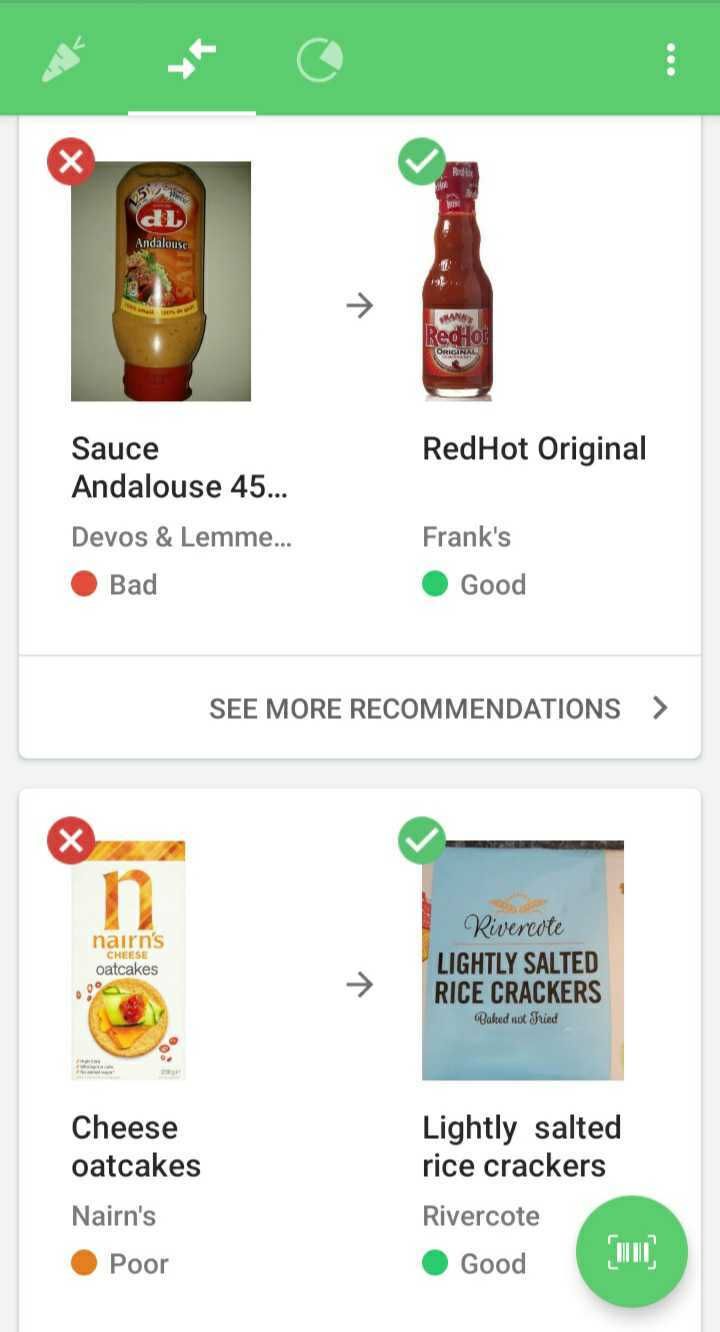
Task: Open the three-dot overflow menu
Action: tap(669, 59)
